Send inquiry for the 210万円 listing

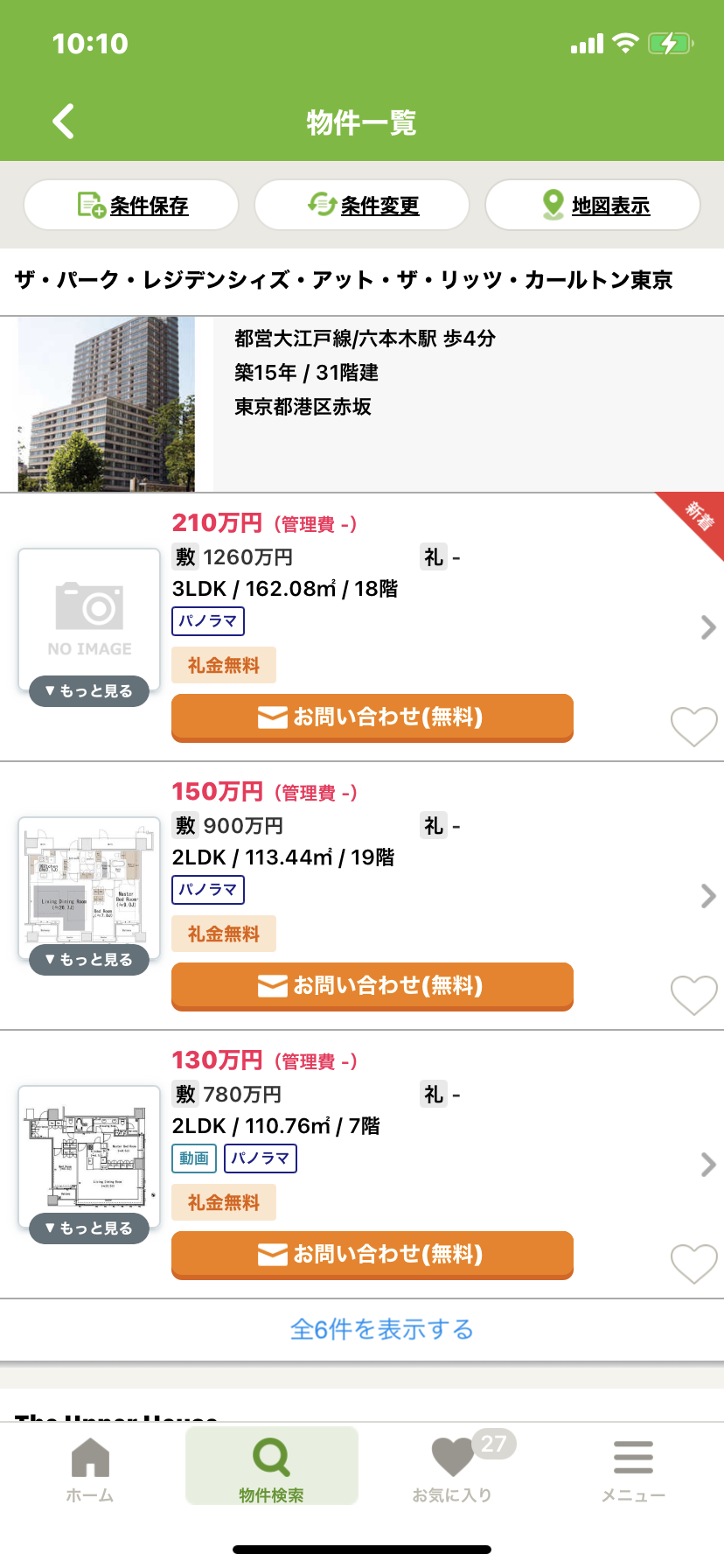click(x=372, y=717)
